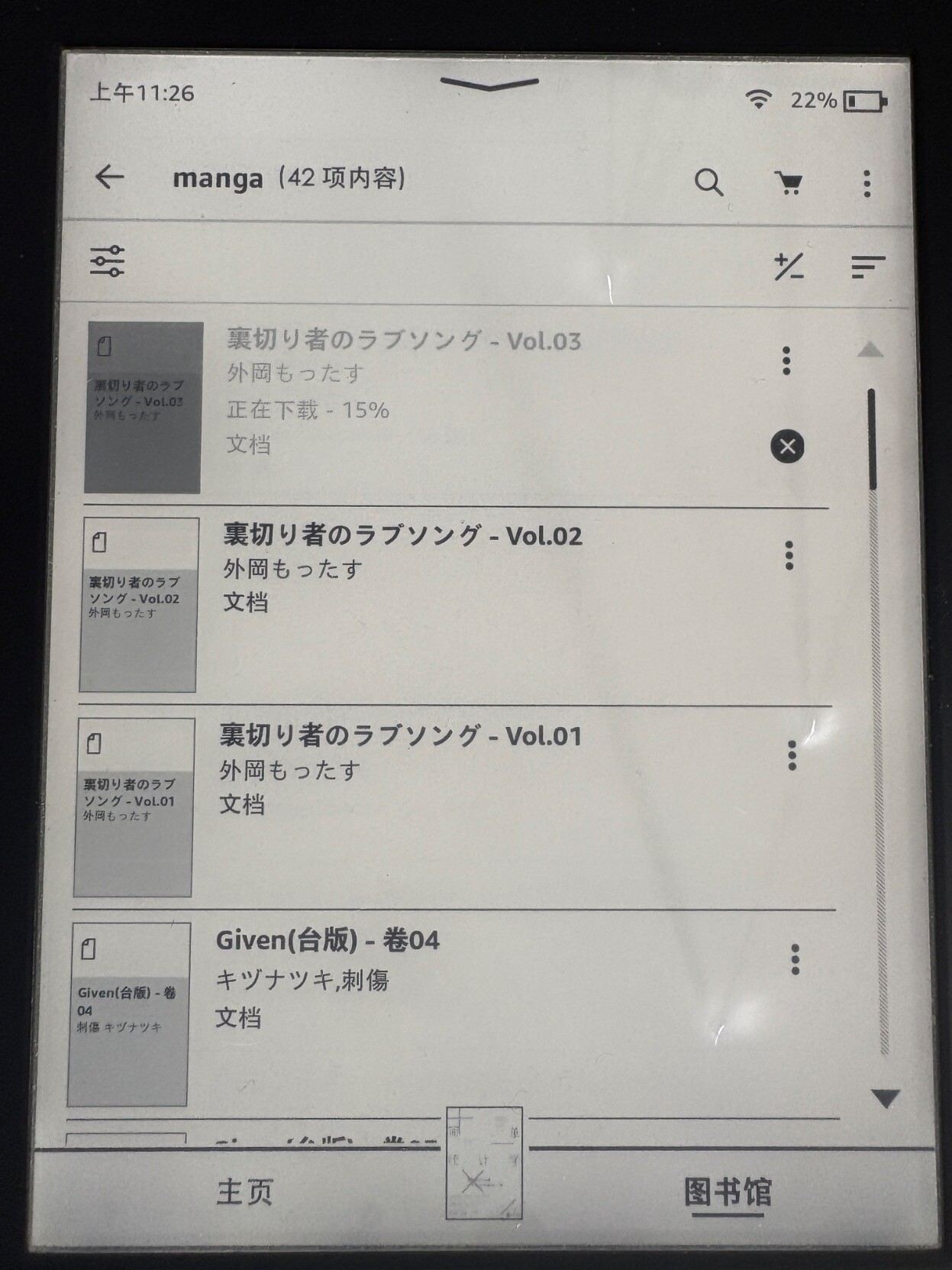Tap the scroll-down arrow
This screenshot has width=952, height=1270.
[886, 1098]
